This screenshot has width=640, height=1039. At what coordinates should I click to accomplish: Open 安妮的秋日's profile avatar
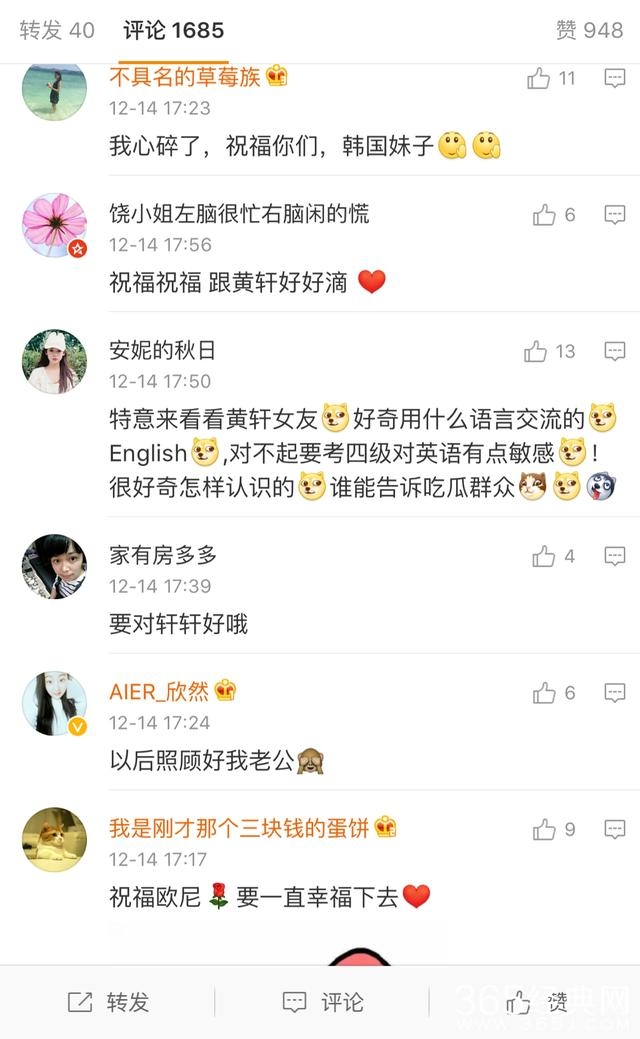coord(54,361)
